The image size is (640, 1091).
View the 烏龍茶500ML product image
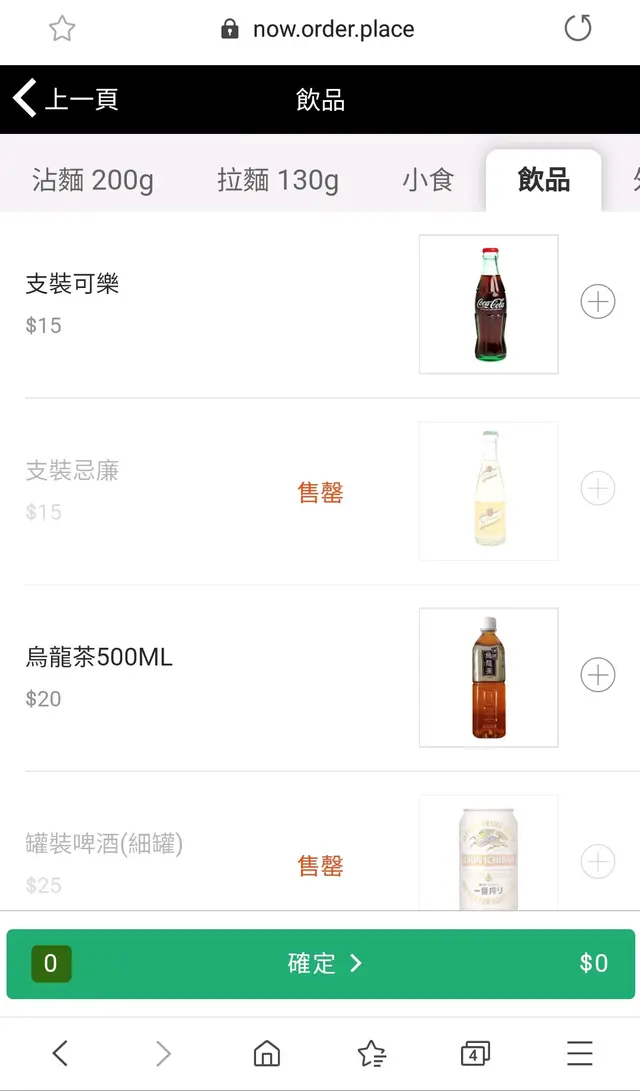coord(489,678)
